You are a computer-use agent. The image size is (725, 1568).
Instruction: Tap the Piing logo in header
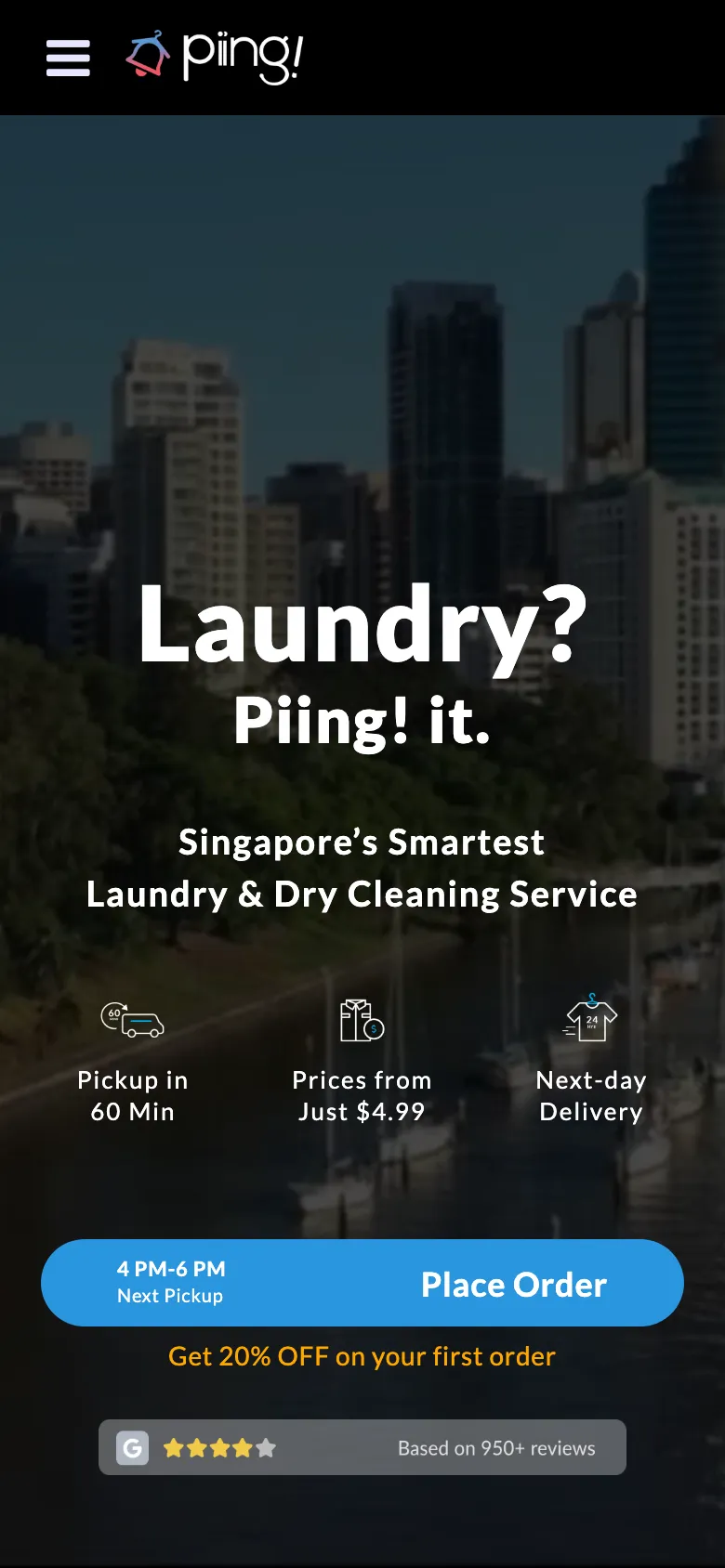tap(216, 57)
